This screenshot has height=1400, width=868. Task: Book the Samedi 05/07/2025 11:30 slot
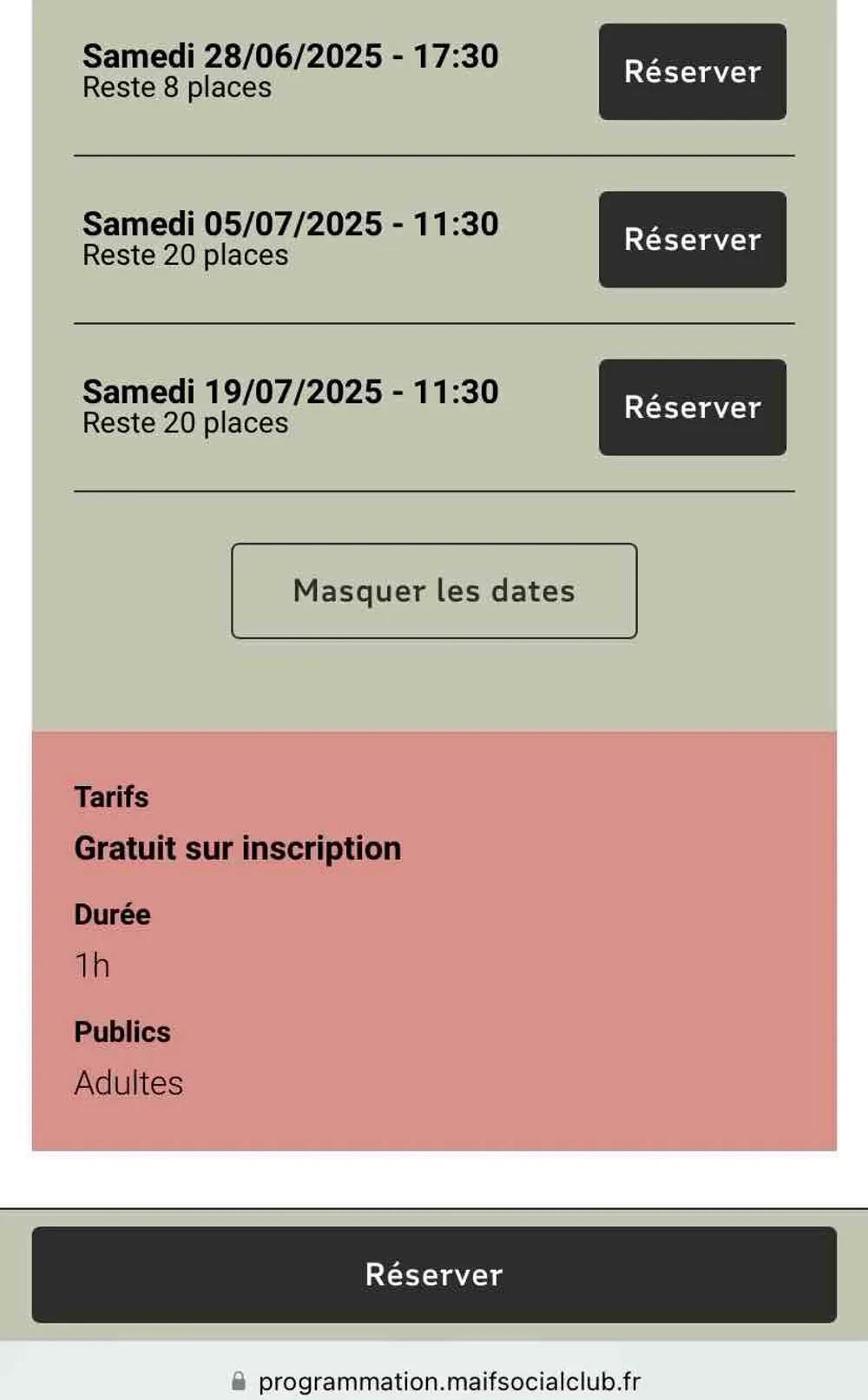click(692, 239)
